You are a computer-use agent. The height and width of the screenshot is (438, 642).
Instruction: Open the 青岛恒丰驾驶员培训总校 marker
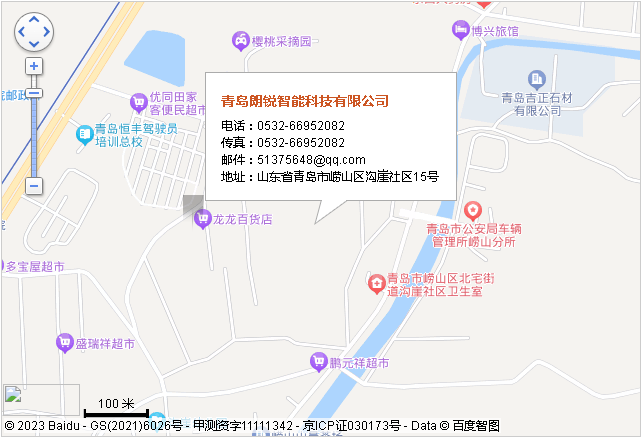tap(83, 131)
